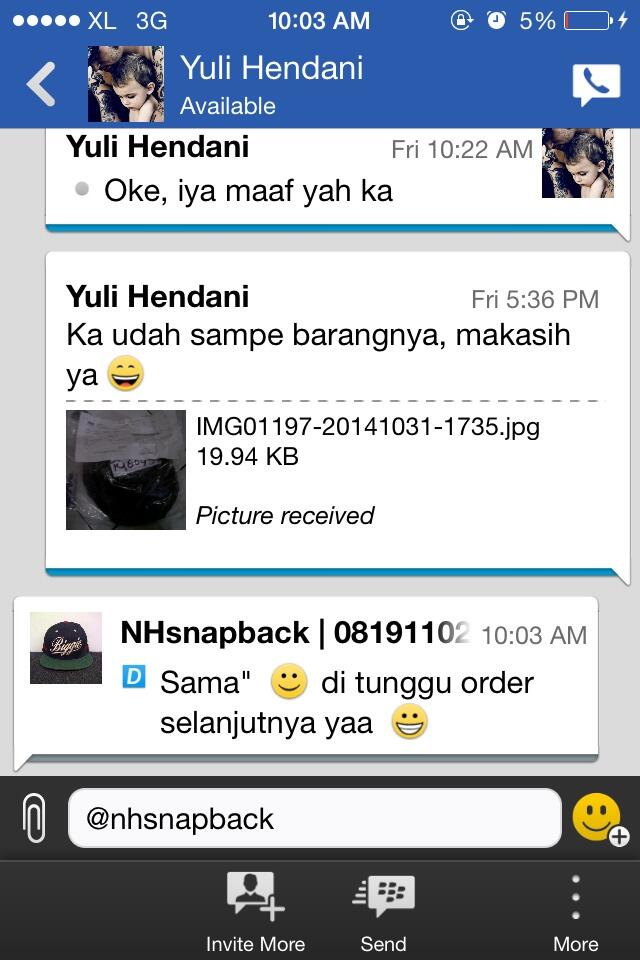The image size is (640, 960).
Task: Open the emoticon picker
Action: 599,819
